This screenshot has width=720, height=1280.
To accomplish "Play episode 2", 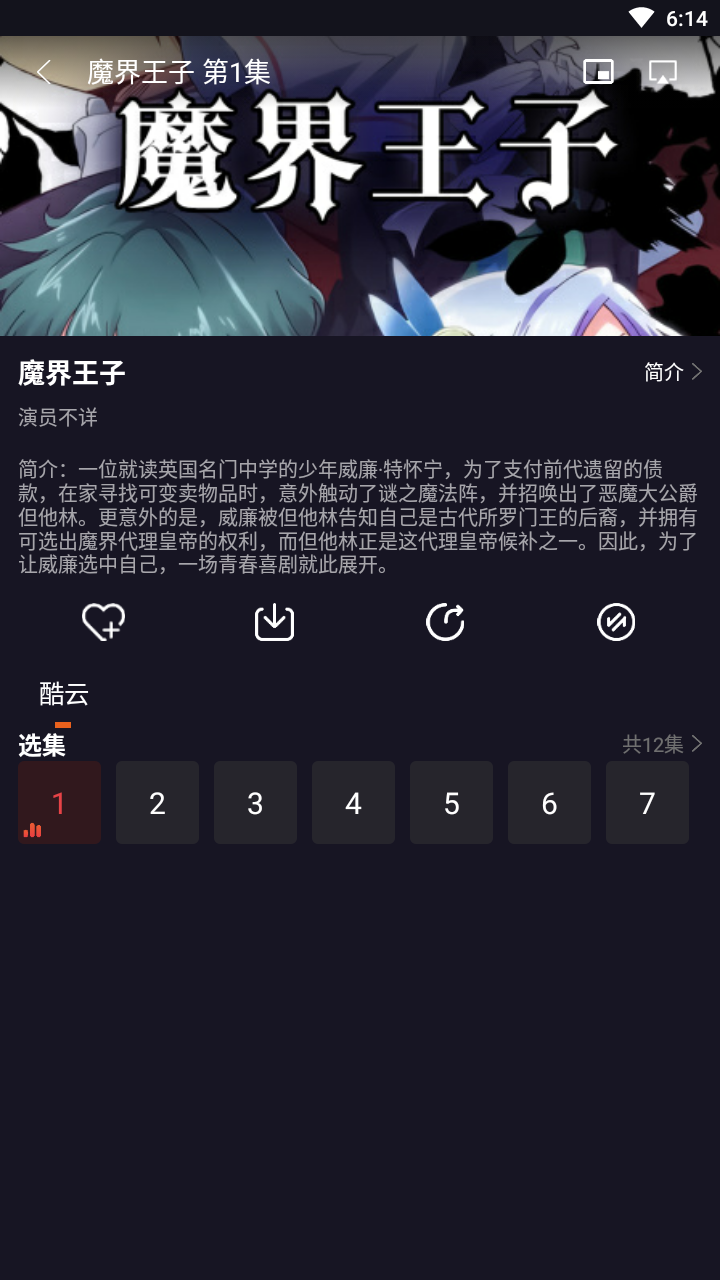I will click(157, 803).
